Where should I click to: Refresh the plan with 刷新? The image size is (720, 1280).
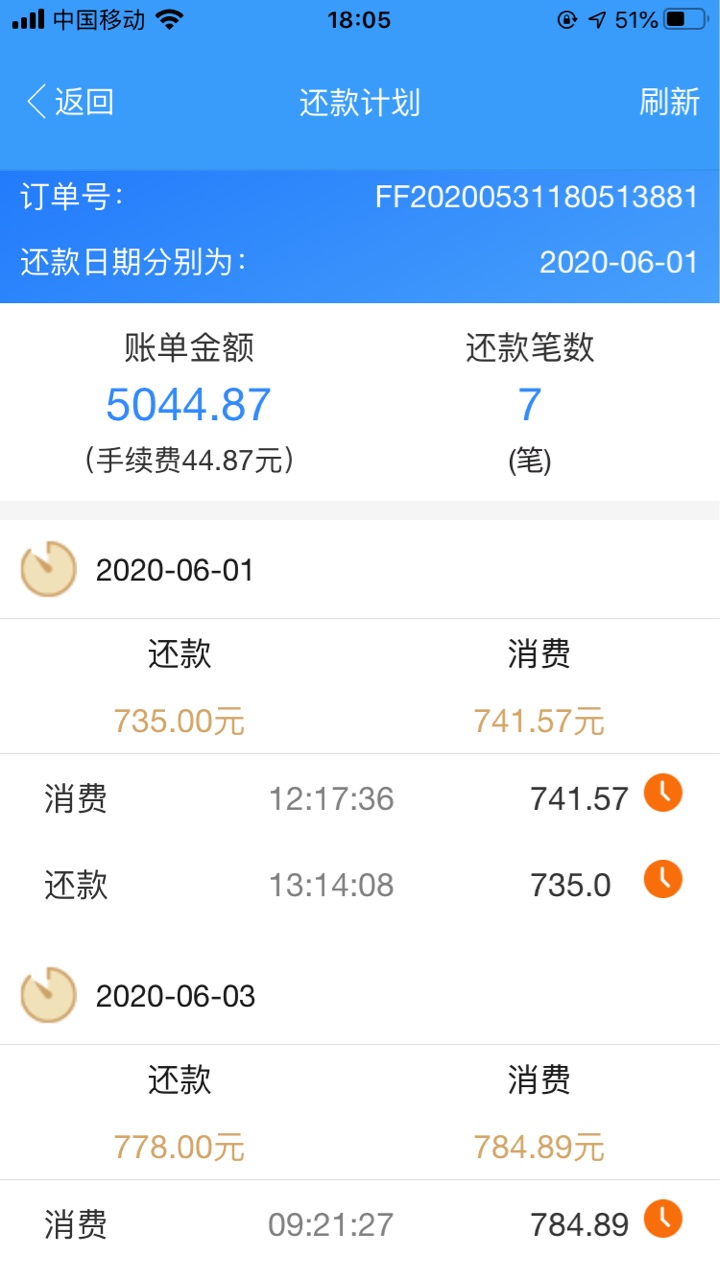669,102
